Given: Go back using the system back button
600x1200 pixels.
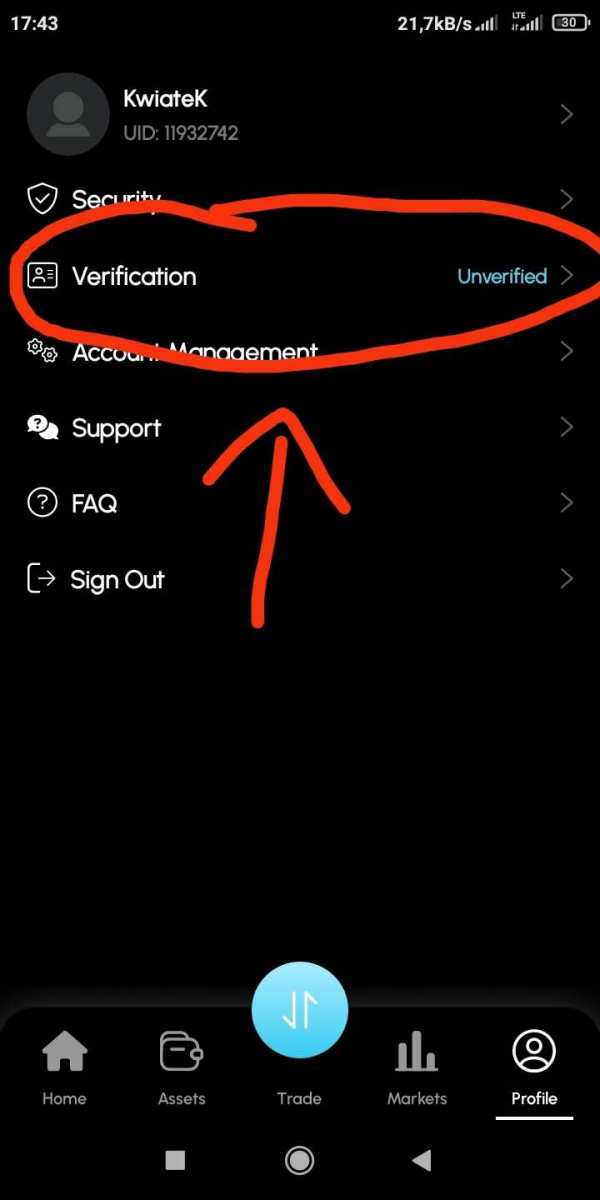Looking at the screenshot, I should pos(421,1160).
